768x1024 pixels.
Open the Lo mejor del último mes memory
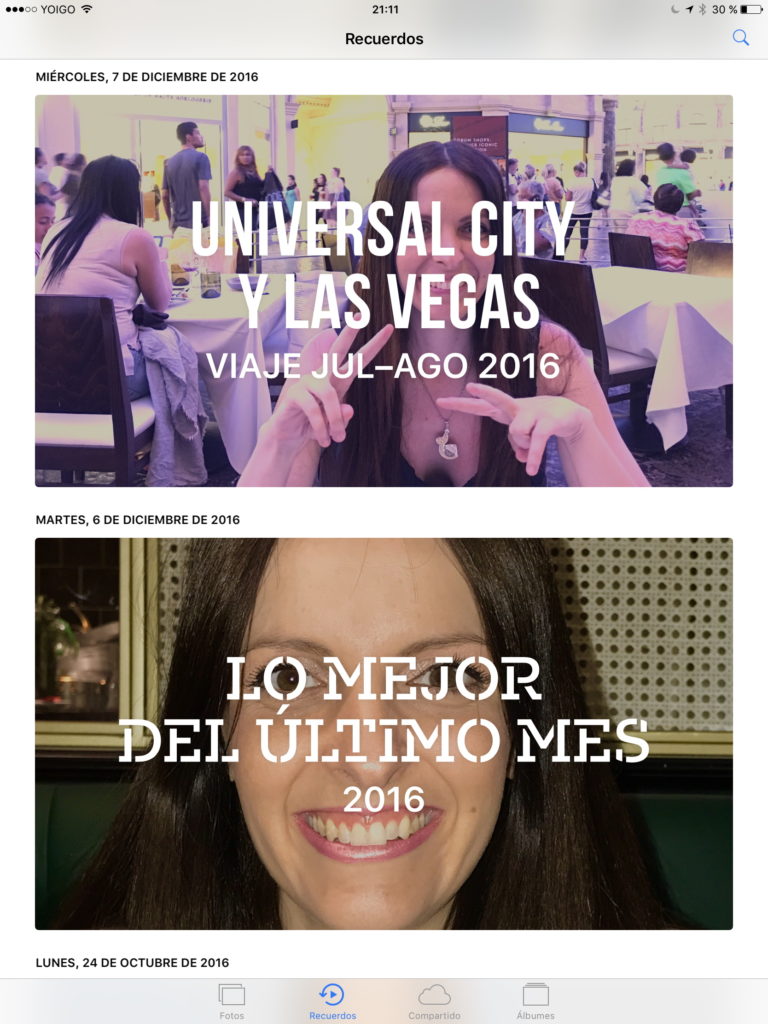[384, 733]
